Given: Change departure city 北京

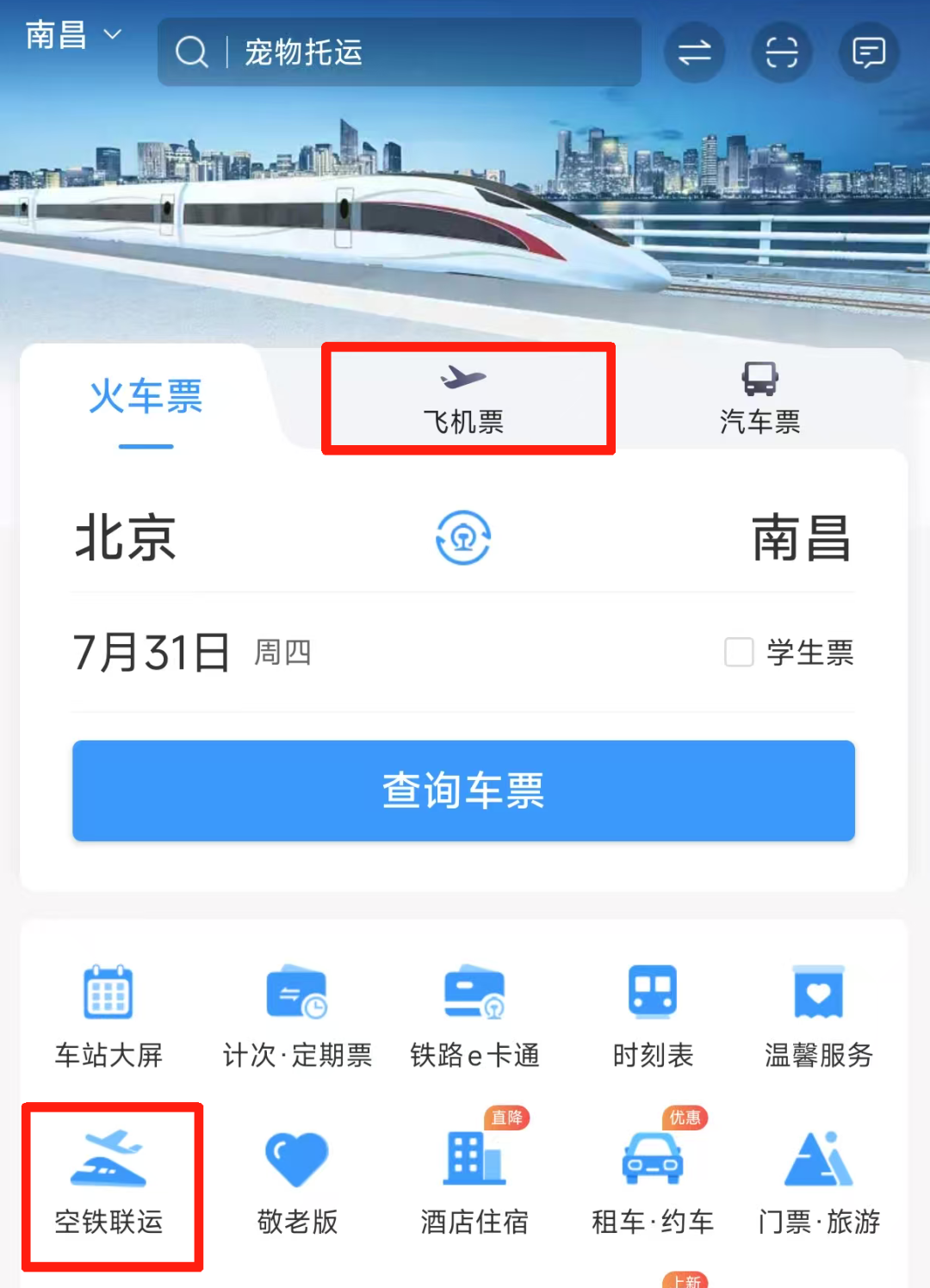Looking at the screenshot, I should [126, 538].
